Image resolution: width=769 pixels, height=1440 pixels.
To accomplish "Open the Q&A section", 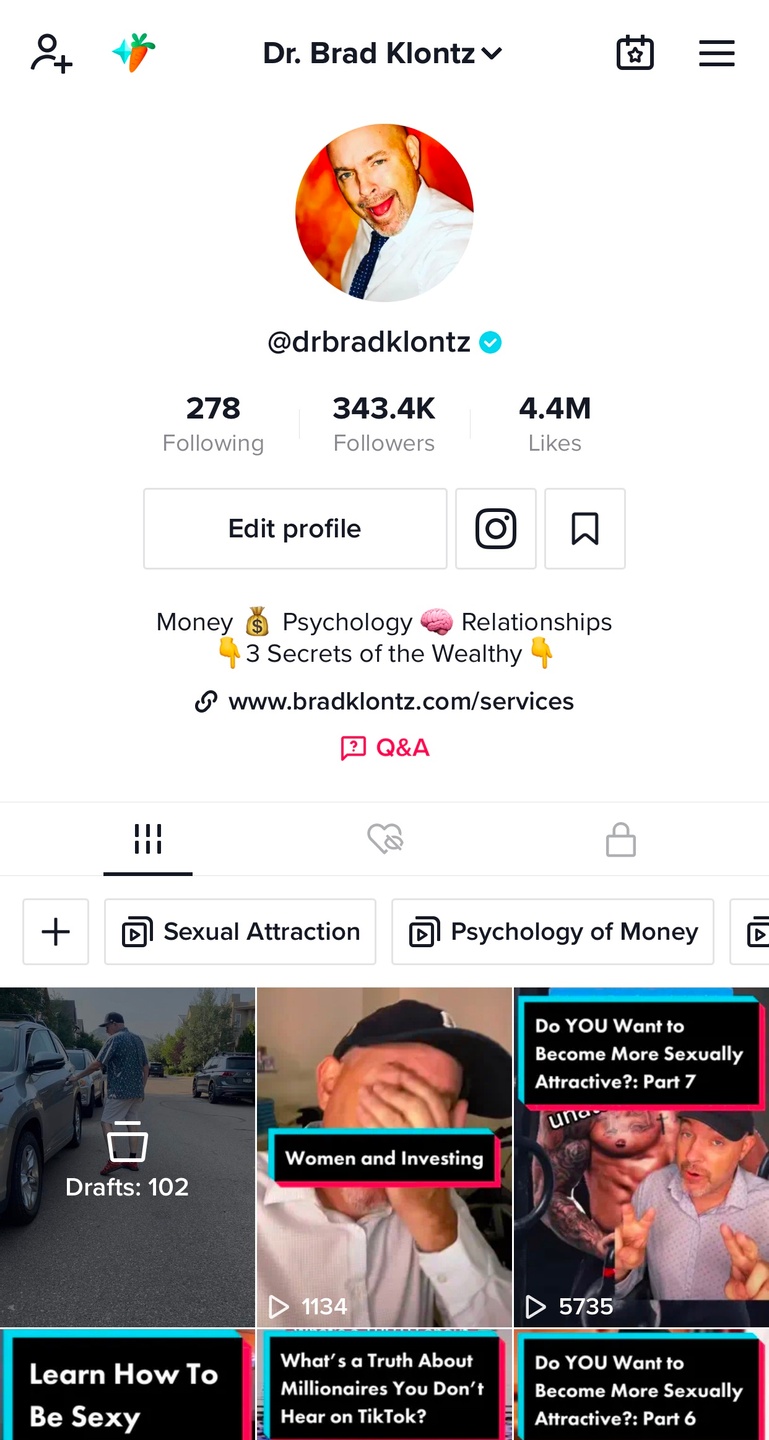I will point(385,748).
